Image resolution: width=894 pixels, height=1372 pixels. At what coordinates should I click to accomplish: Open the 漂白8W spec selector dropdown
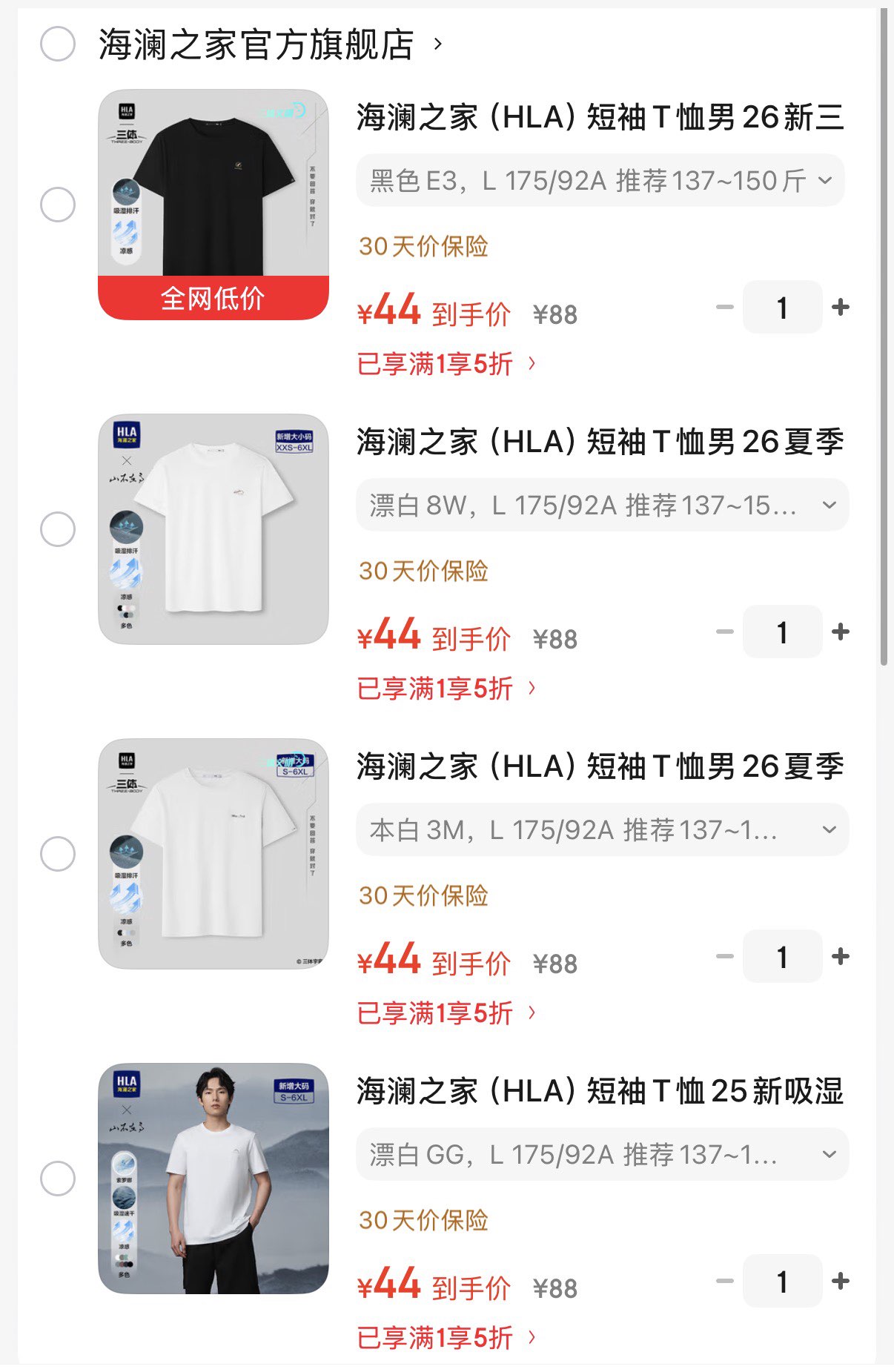pyautogui.click(x=828, y=505)
